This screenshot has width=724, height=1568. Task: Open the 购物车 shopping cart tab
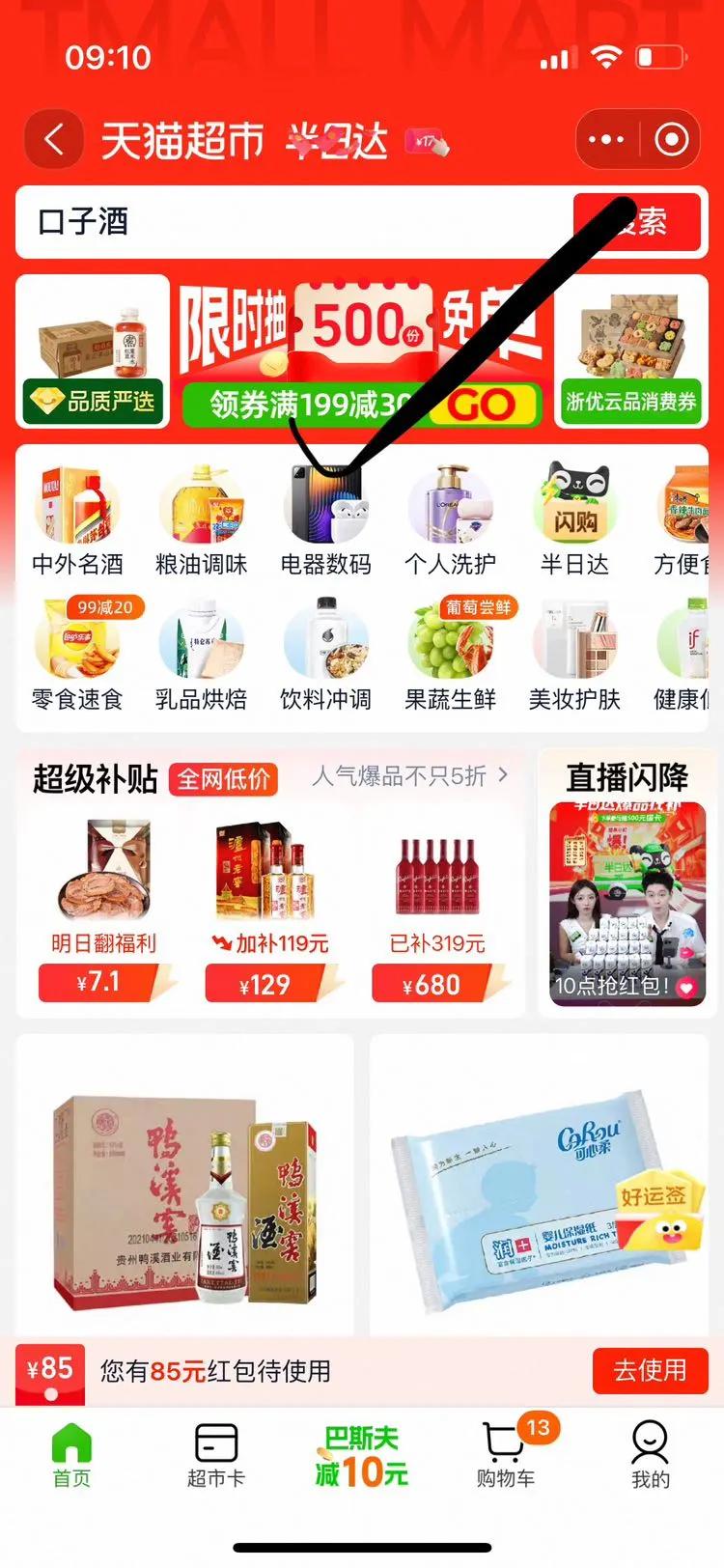[x=506, y=1454]
